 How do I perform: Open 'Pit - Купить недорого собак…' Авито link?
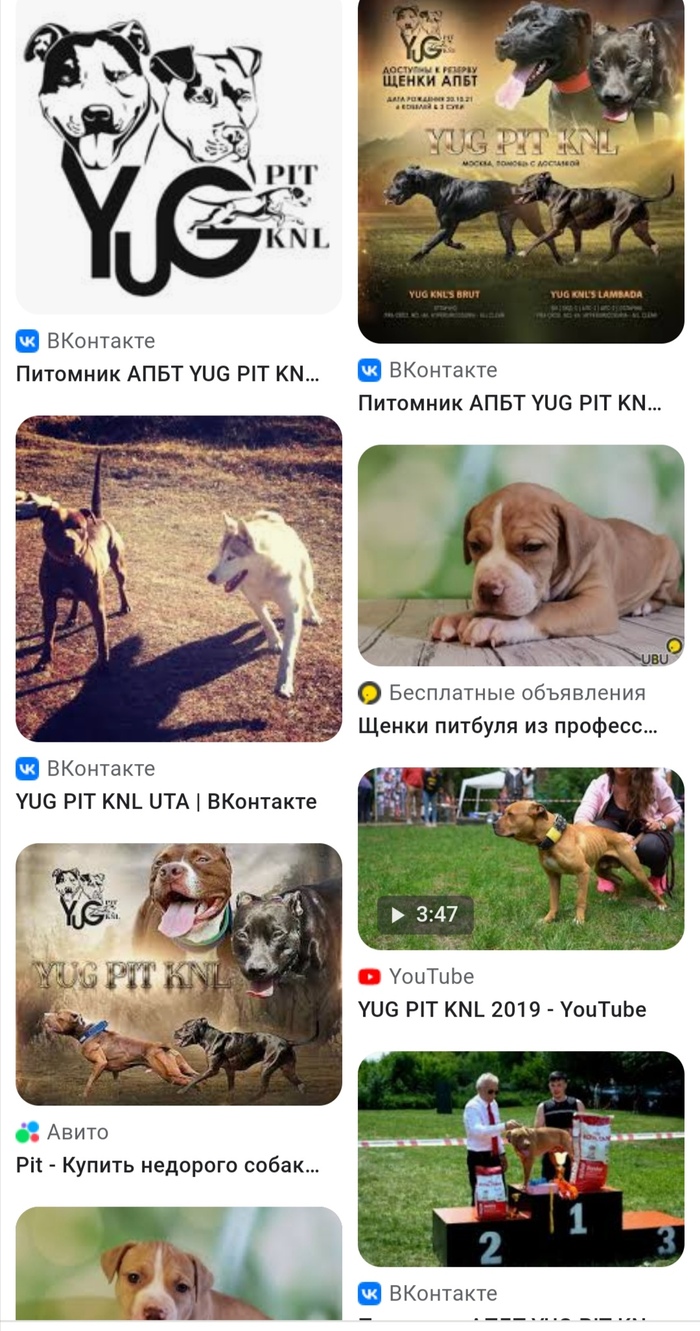167,1165
